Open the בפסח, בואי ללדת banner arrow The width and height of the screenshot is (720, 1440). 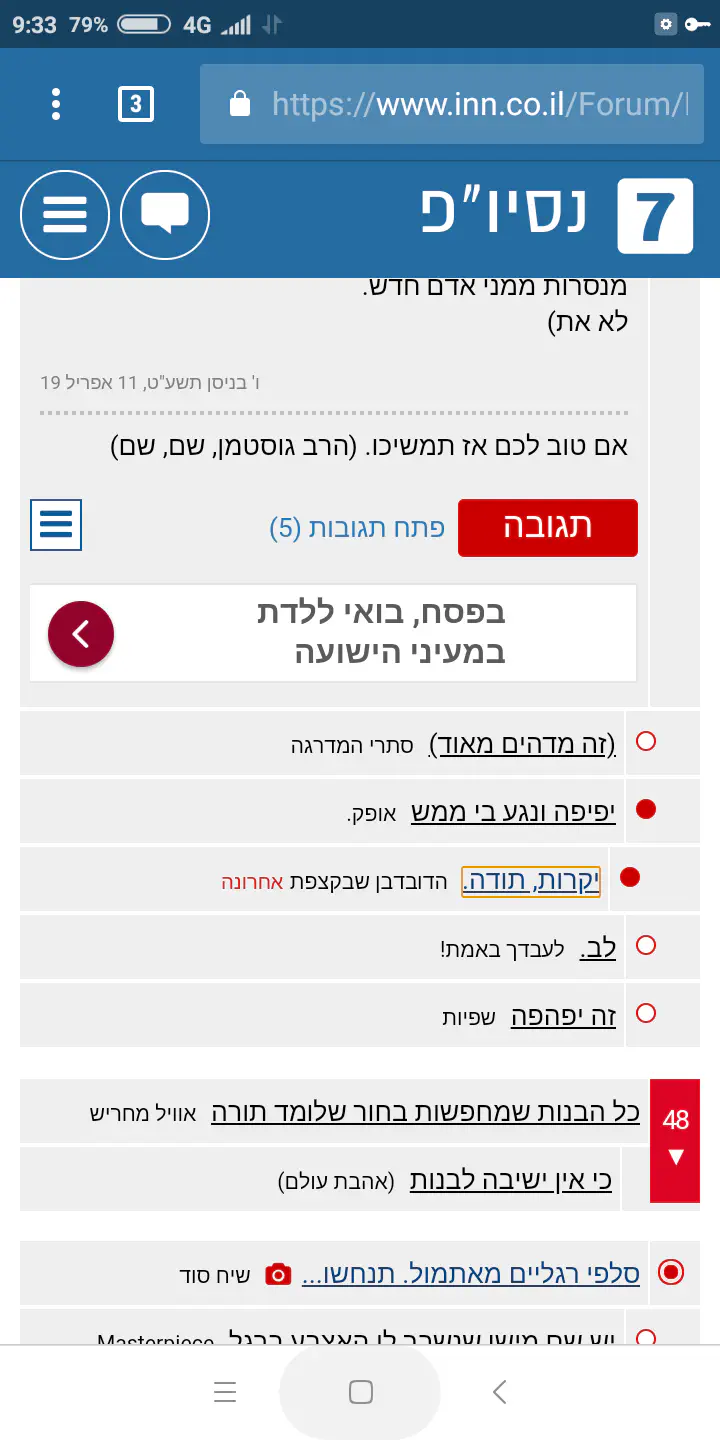pos(81,634)
